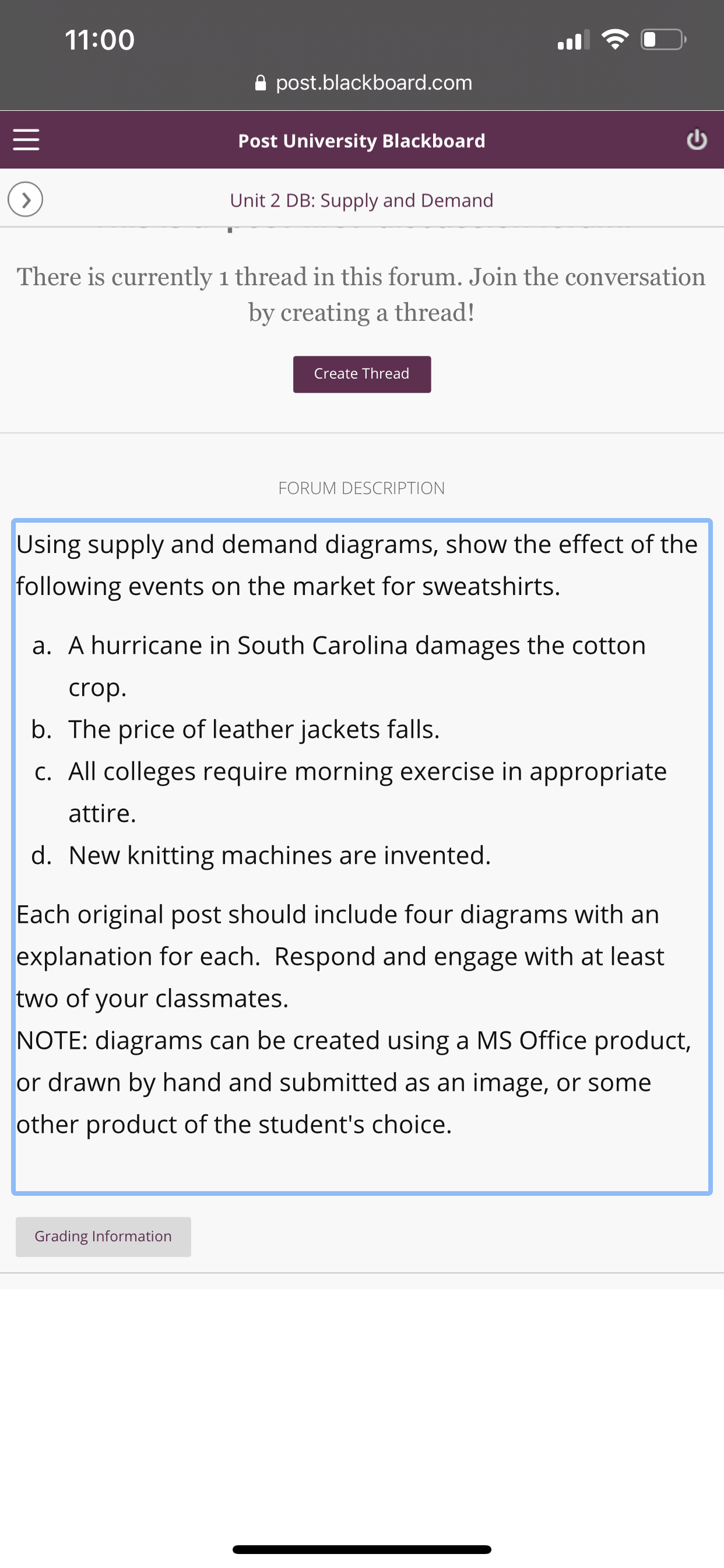This screenshot has width=724, height=1568.
Task: Click the padlock icon in the address bar
Action: pyautogui.click(x=260, y=82)
